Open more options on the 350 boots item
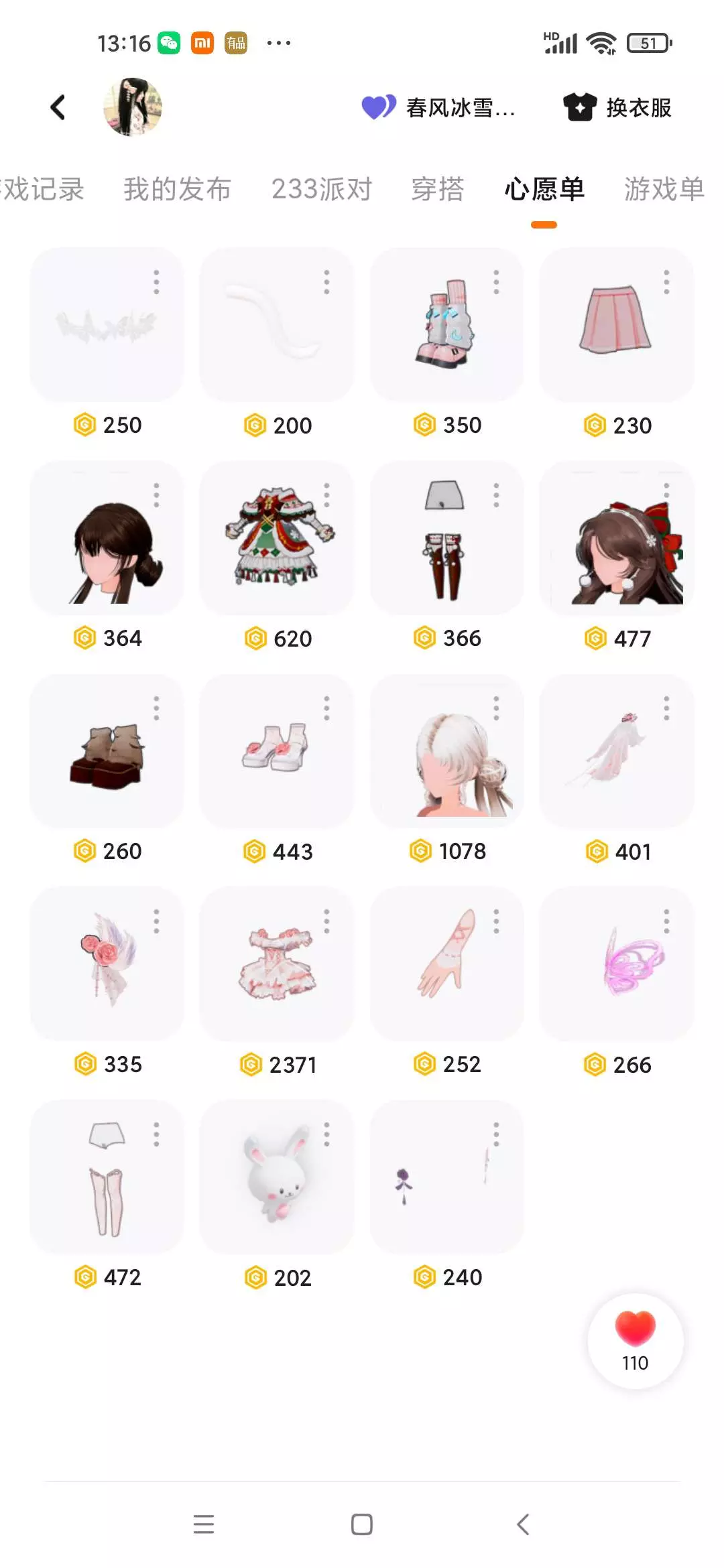 (x=497, y=282)
